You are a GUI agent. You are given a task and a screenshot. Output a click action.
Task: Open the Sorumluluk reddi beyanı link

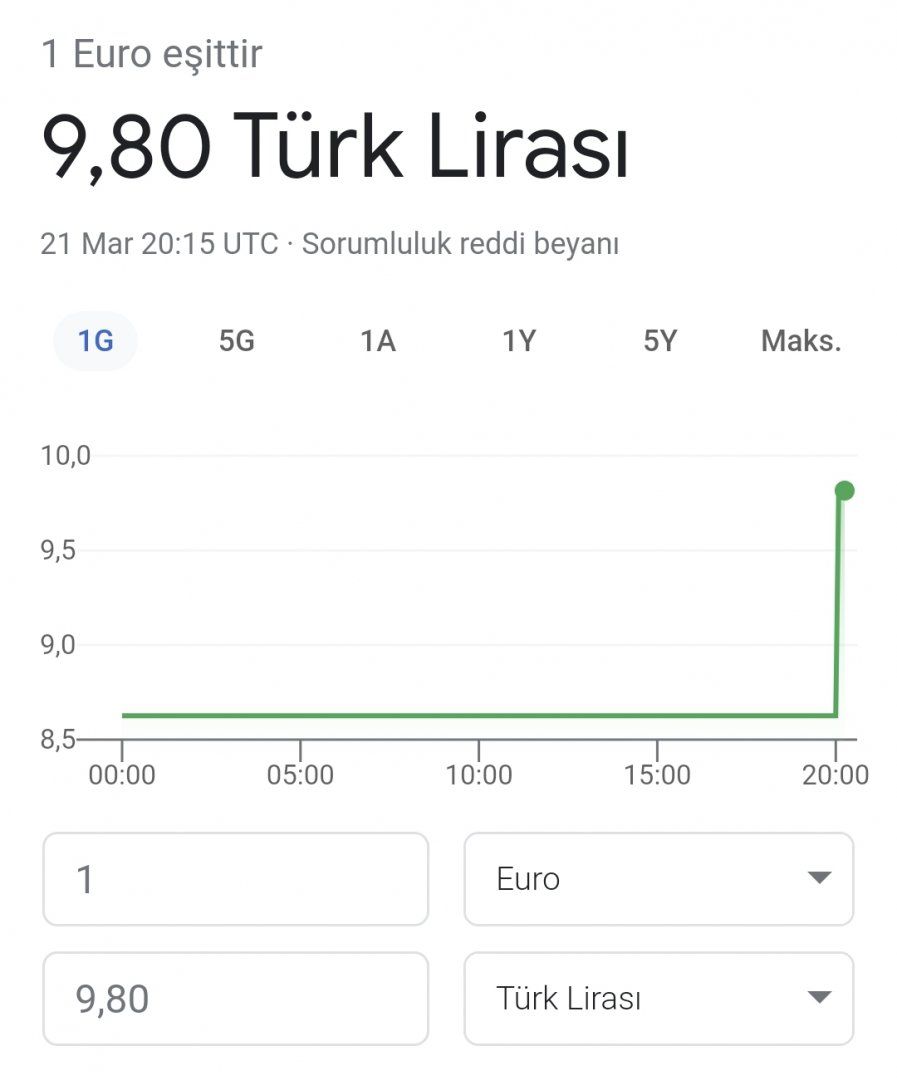[460, 244]
